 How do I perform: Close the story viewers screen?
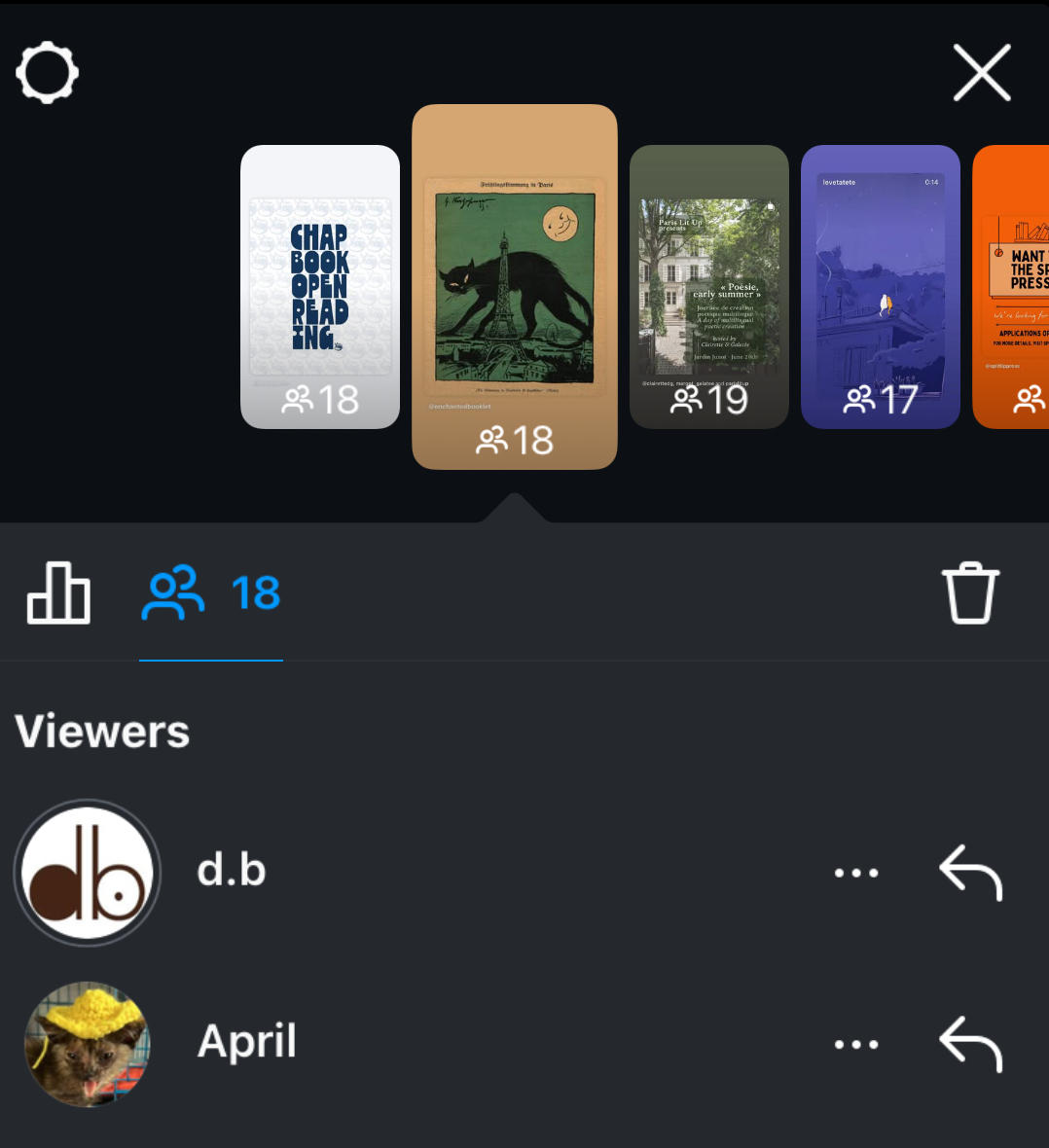982,73
